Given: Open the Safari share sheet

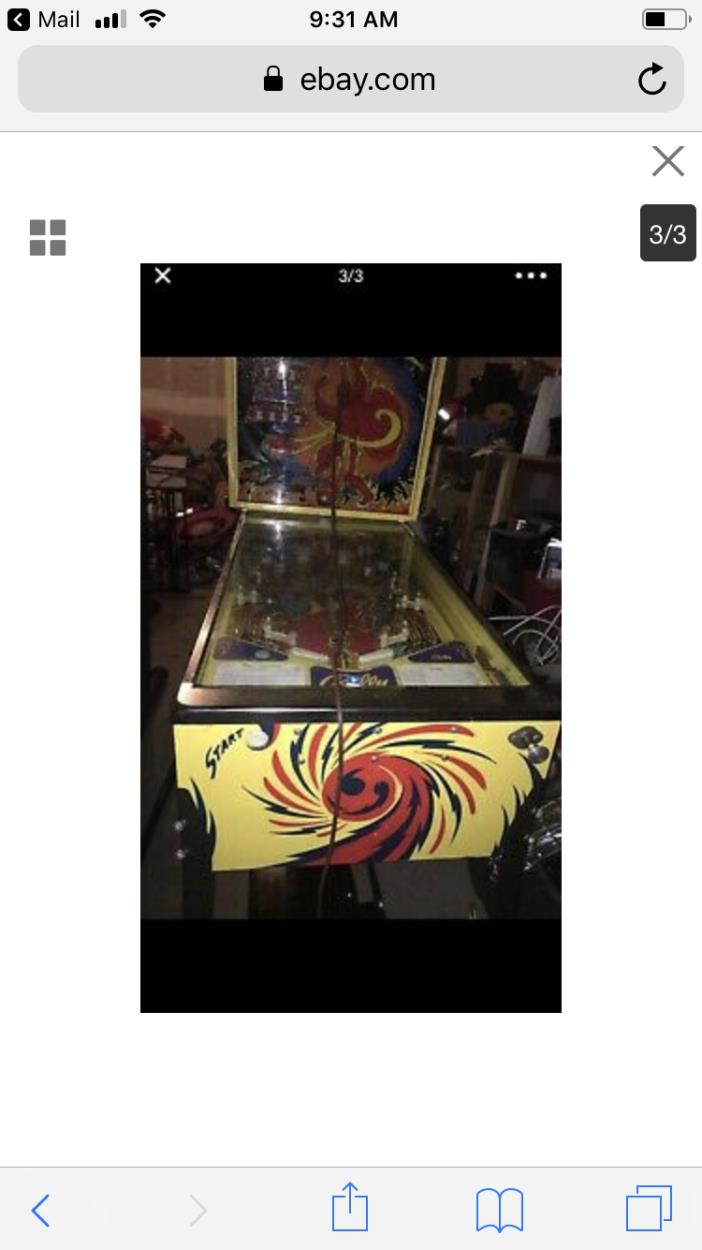Looking at the screenshot, I should 350,1208.
